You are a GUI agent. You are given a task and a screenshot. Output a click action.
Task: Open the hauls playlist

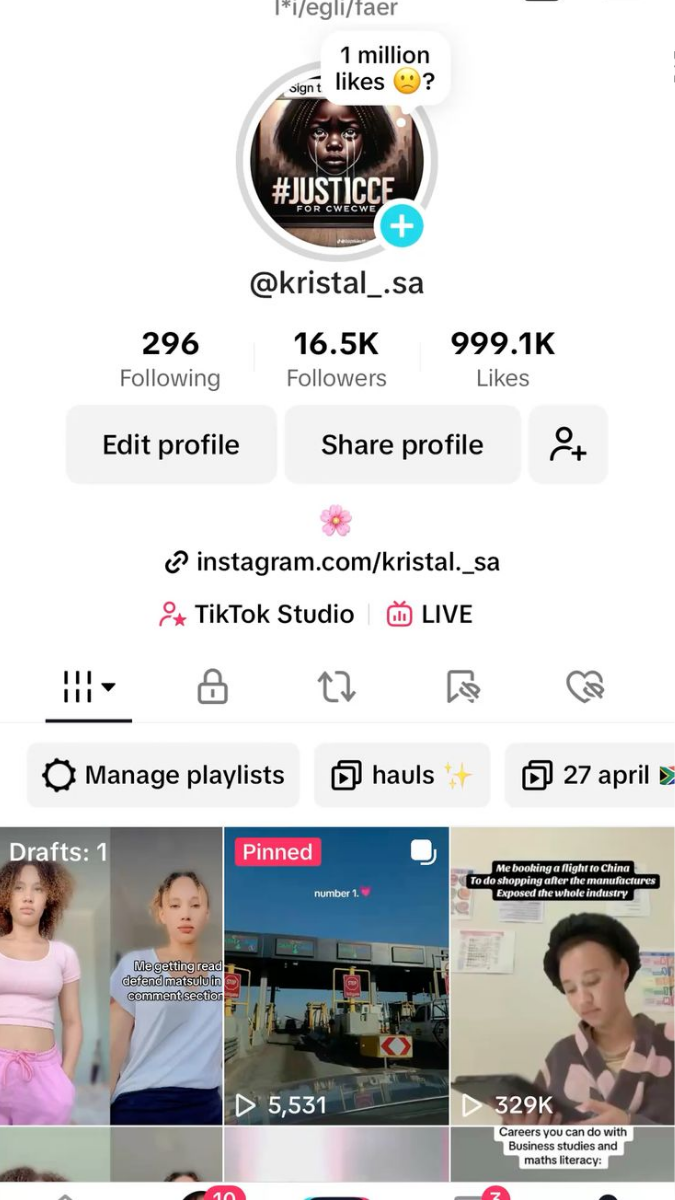(x=402, y=775)
